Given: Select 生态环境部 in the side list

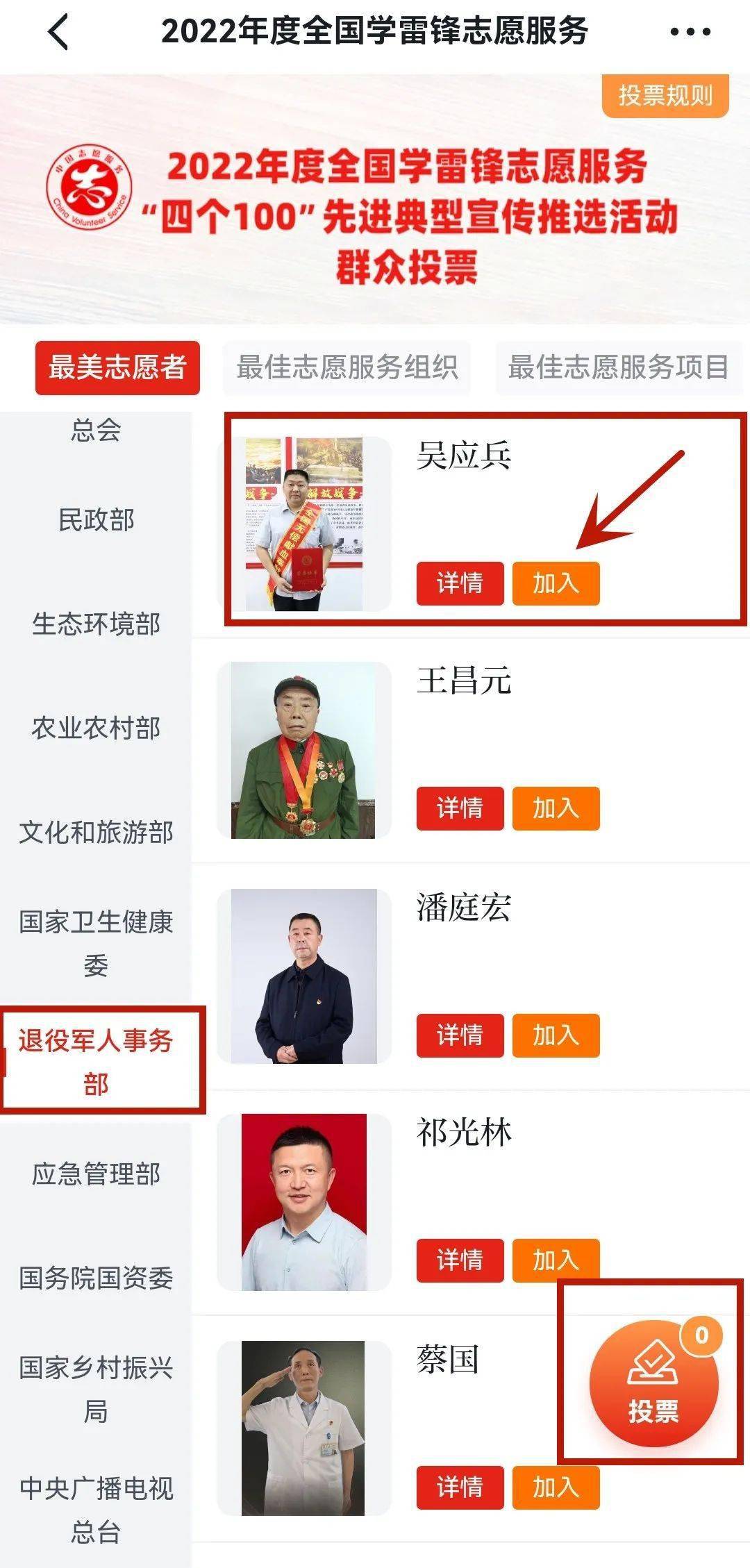Looking at the screenshot, I should click(96, 624).
